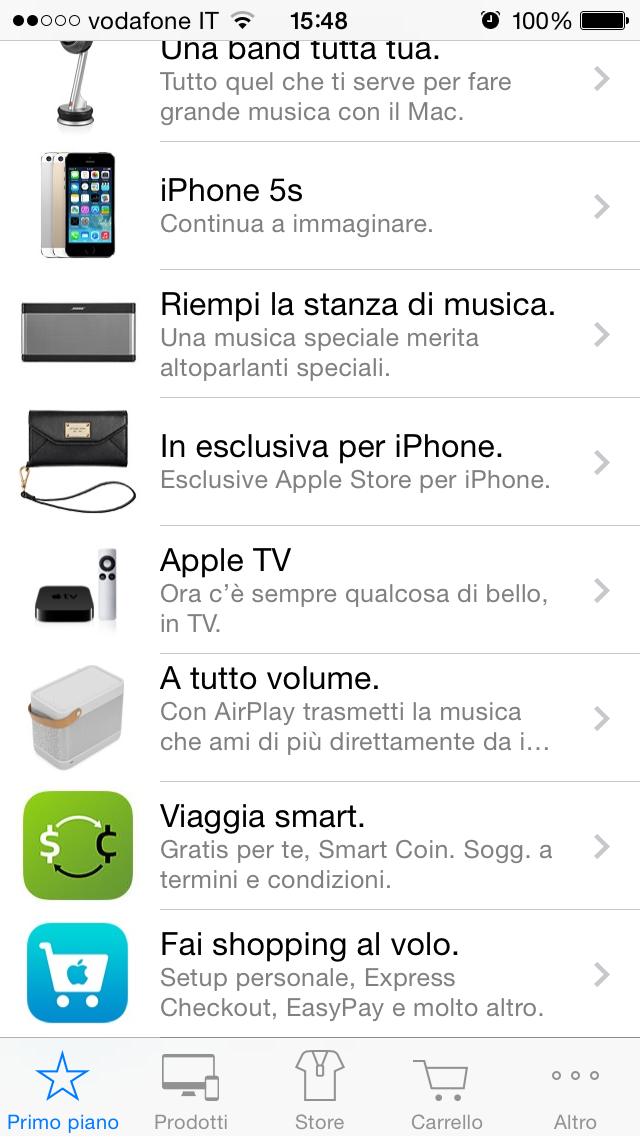Select the Primo piano tab
Screen dimensions: 640x1136
[x=63, y=1088]
